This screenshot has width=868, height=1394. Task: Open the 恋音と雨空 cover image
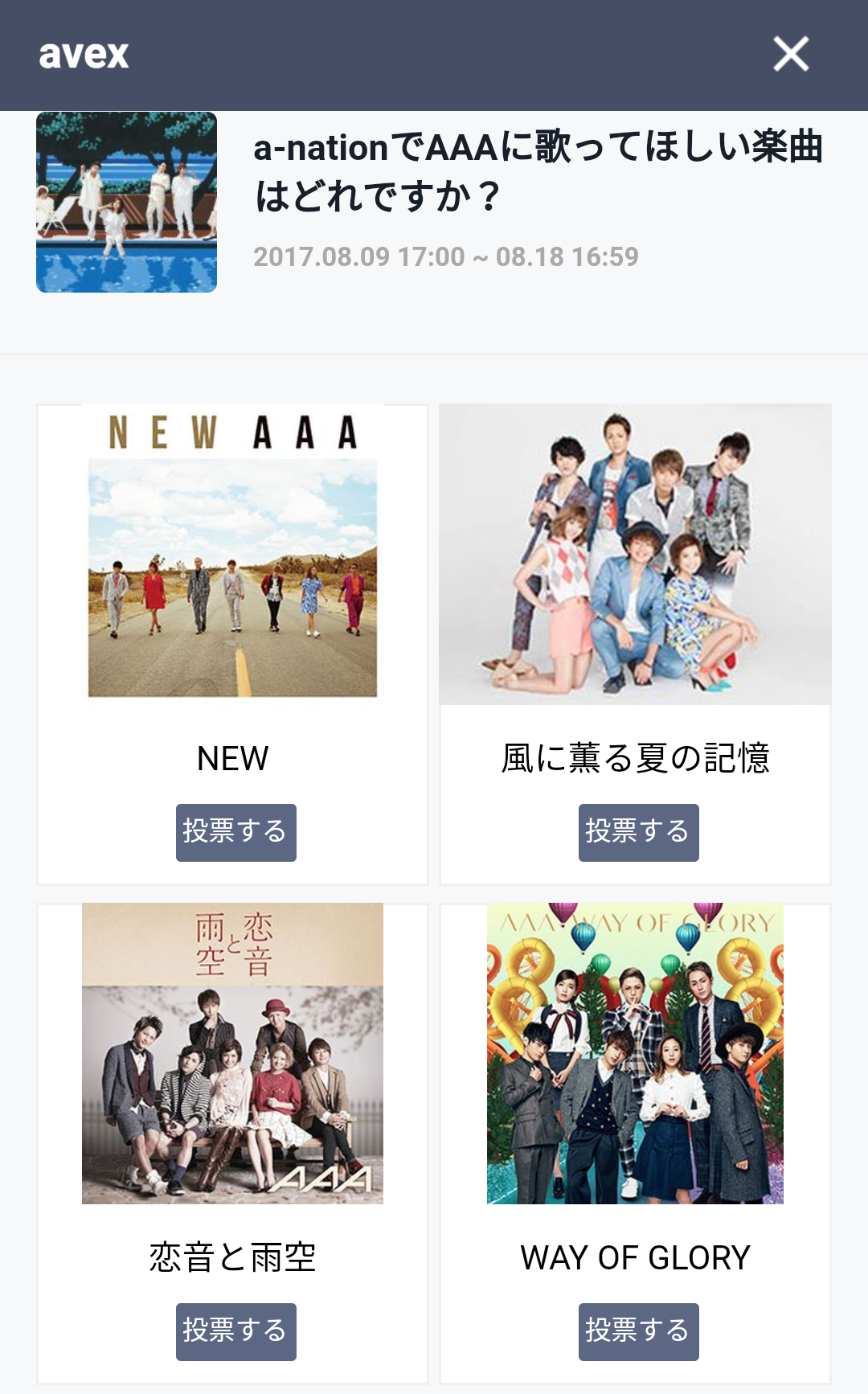(232, 1053)
